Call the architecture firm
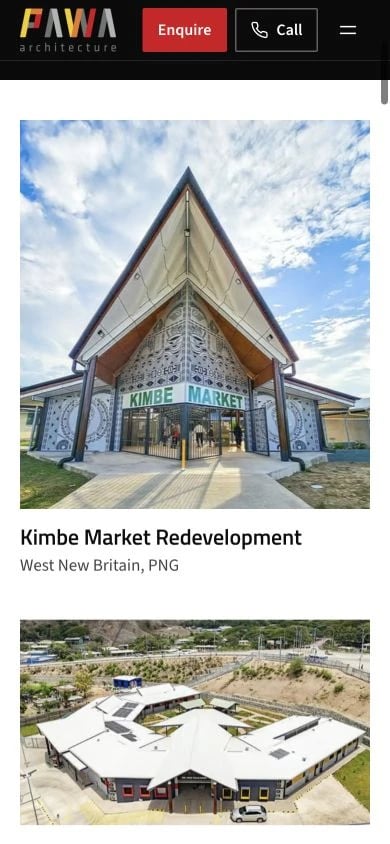Viewport: 390px width, 844px height. (x=276, y=30)
